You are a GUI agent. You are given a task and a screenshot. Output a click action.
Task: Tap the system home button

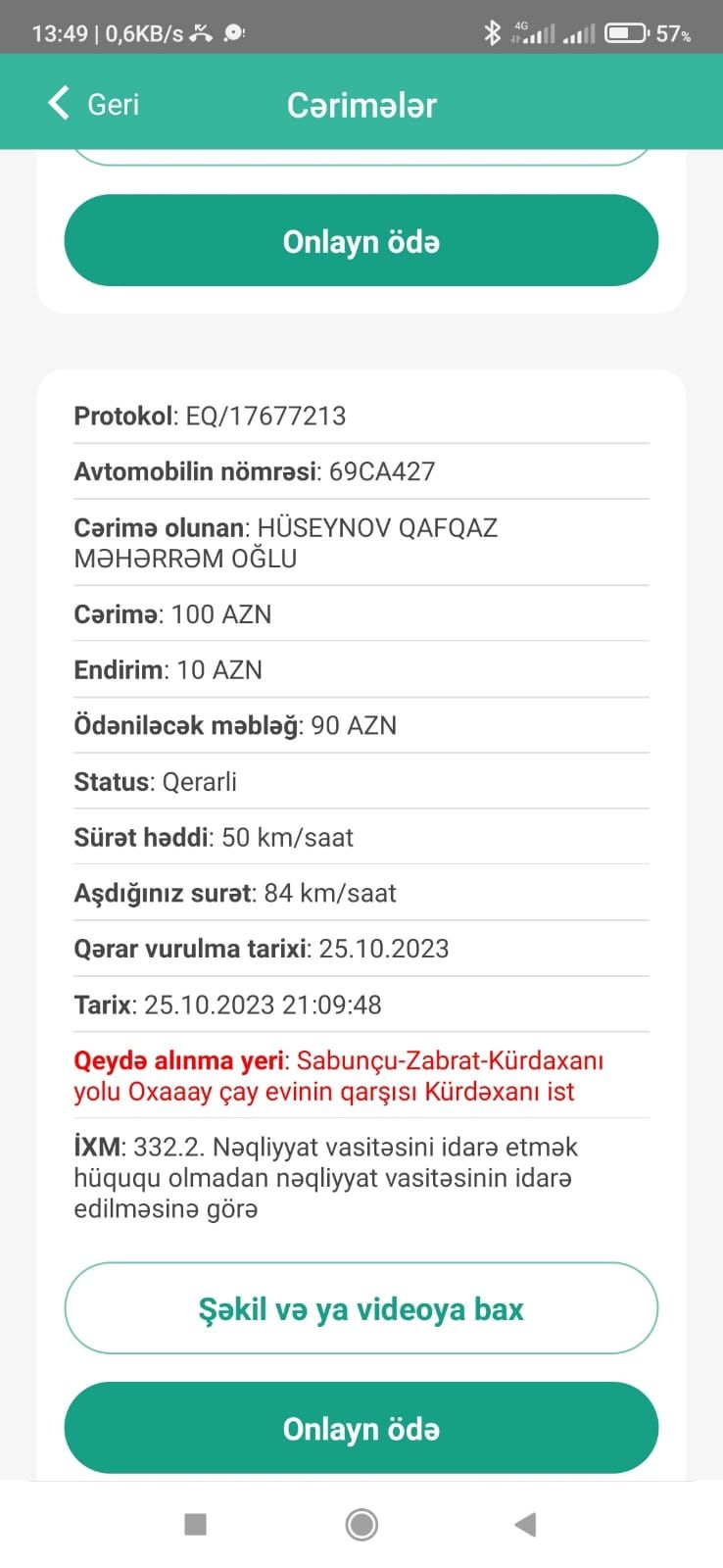click(x=361, y=1525)
